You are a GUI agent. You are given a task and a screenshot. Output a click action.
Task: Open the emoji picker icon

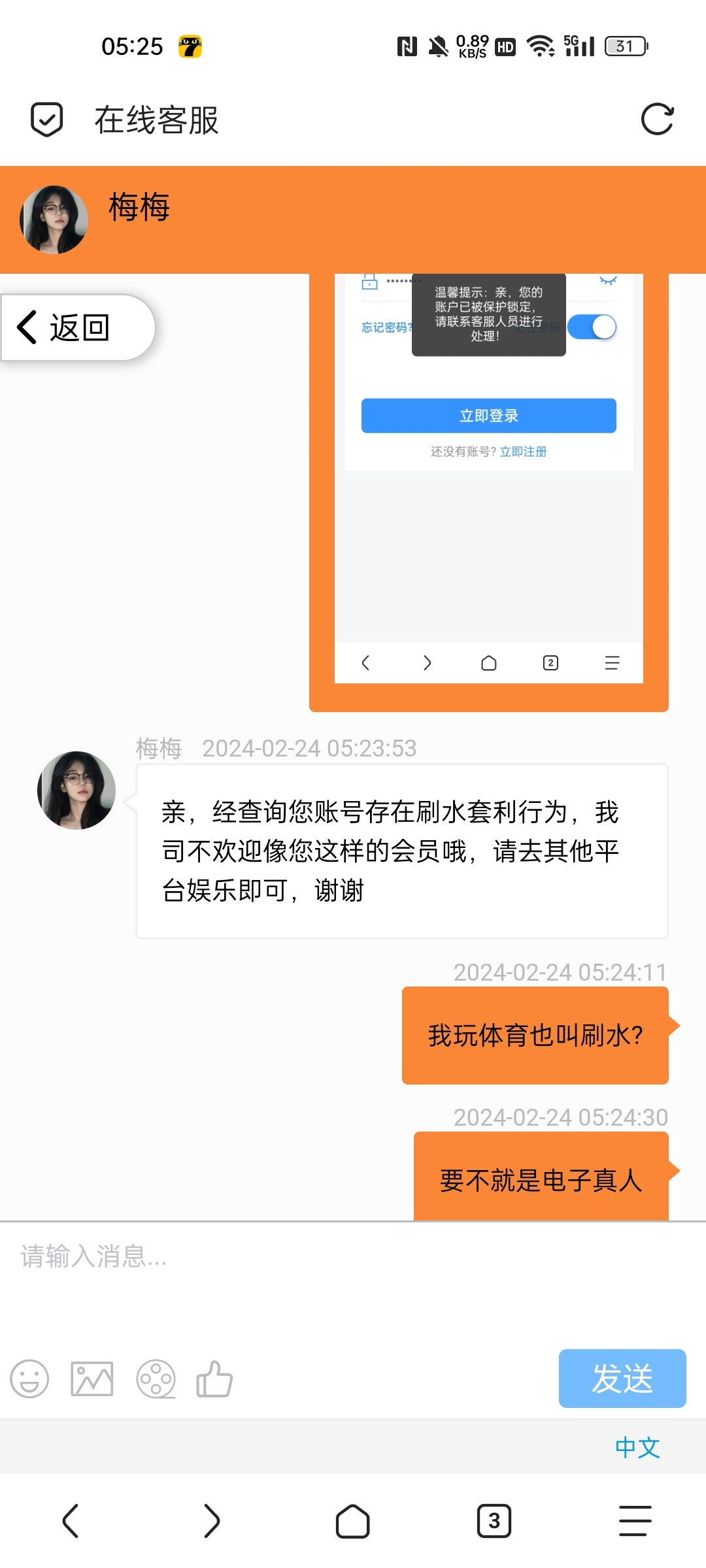pyautogui.click(x=29, y=1379)
